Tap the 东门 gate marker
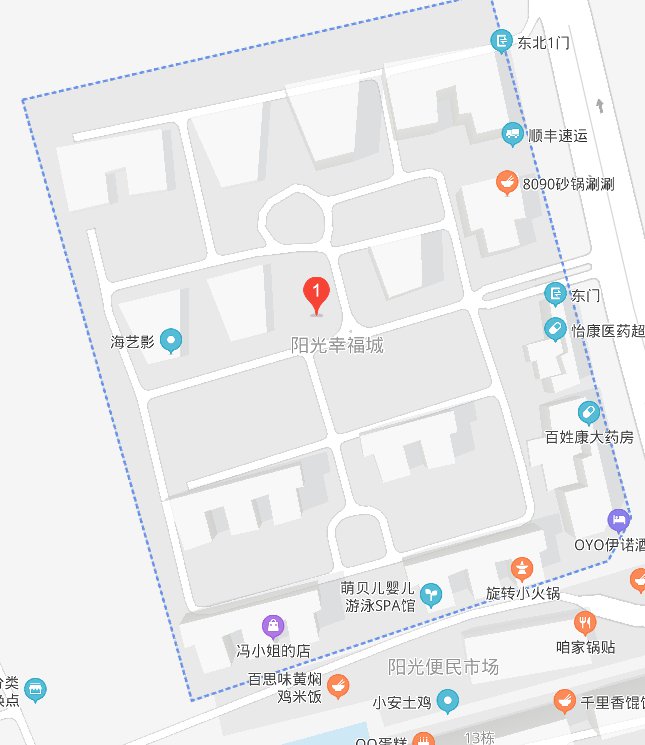This screenshot has width=645, height=745. pos(554,294)
